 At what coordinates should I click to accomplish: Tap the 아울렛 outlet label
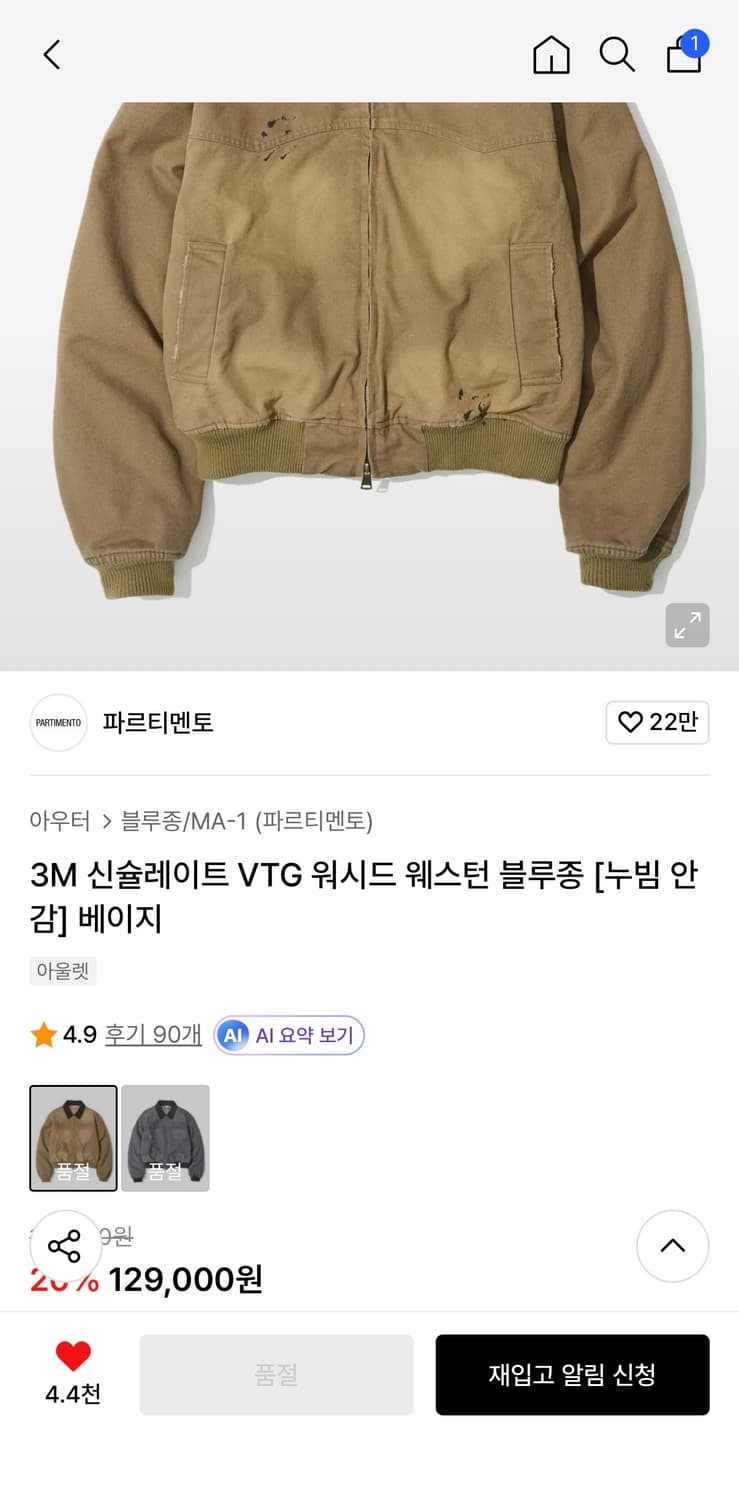pyautogui.click(x=62, y=971)
